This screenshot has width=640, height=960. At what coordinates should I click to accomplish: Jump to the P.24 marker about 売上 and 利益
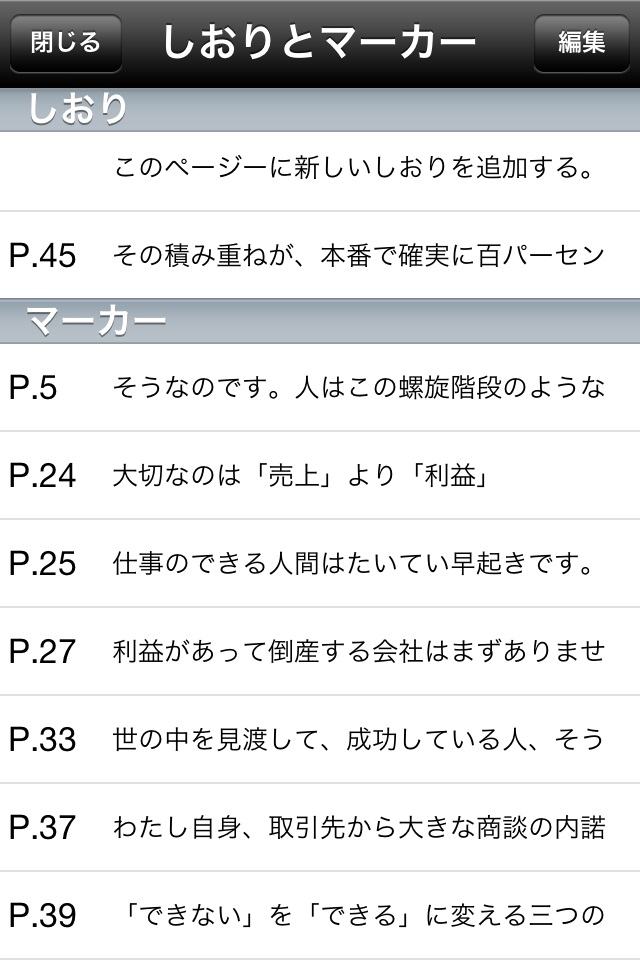pos(320,476)
